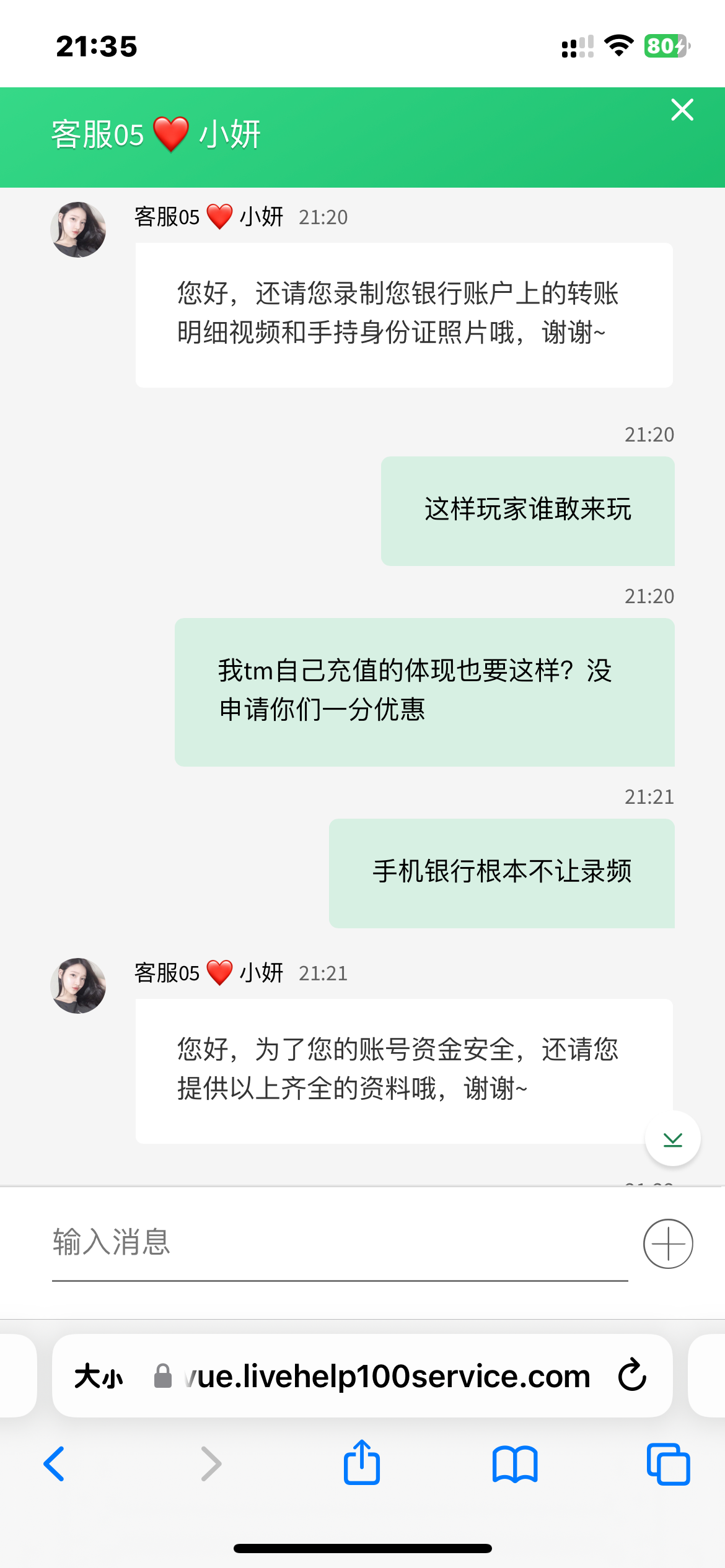This screenshot has width=725, height=1568.
Task: Tap the 21:35 clock in the status bar
Action: coord(96,45)
